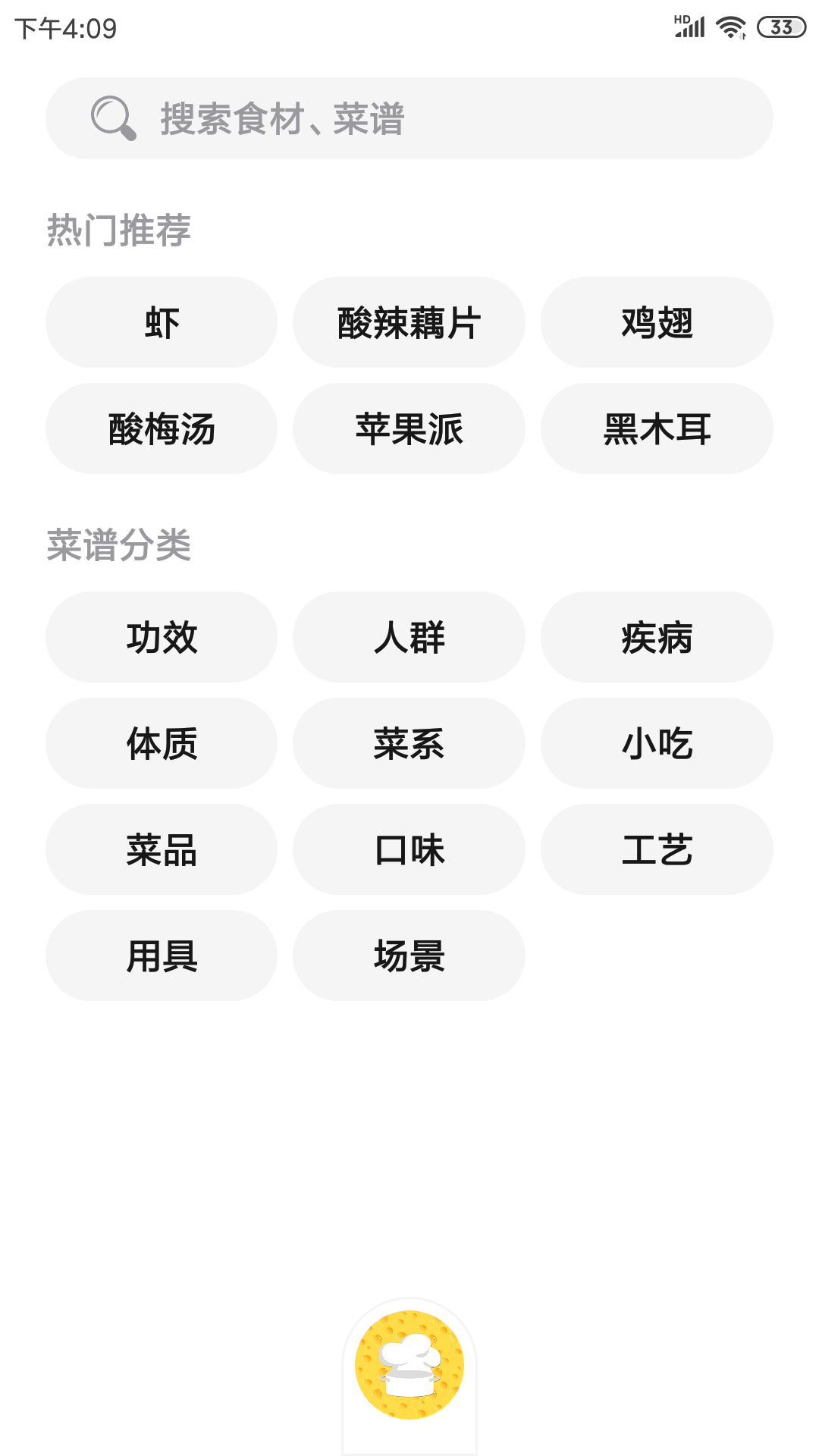Screen dimensions: 819x1456
Task: Open the 工艺 category
Action: click(x=657, y=849)
